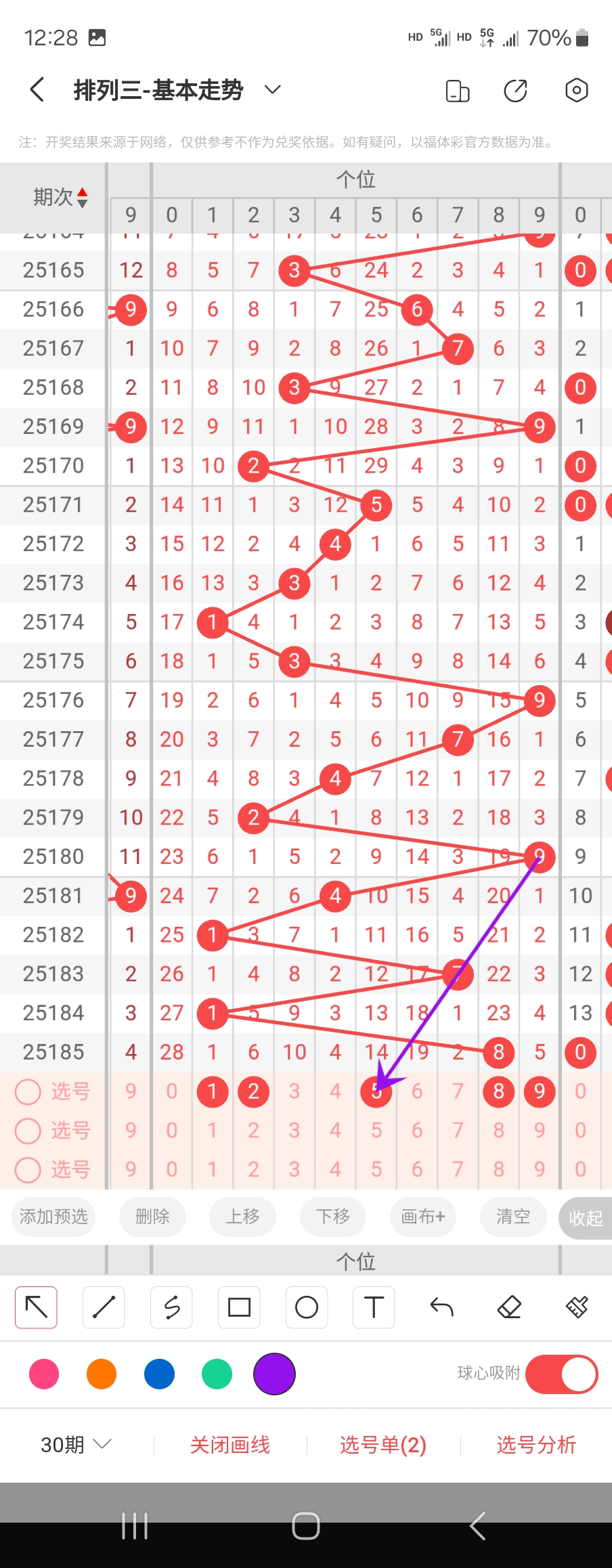Clear drawings with 清空 button
612x1568 pixels.
point(512,1217)
